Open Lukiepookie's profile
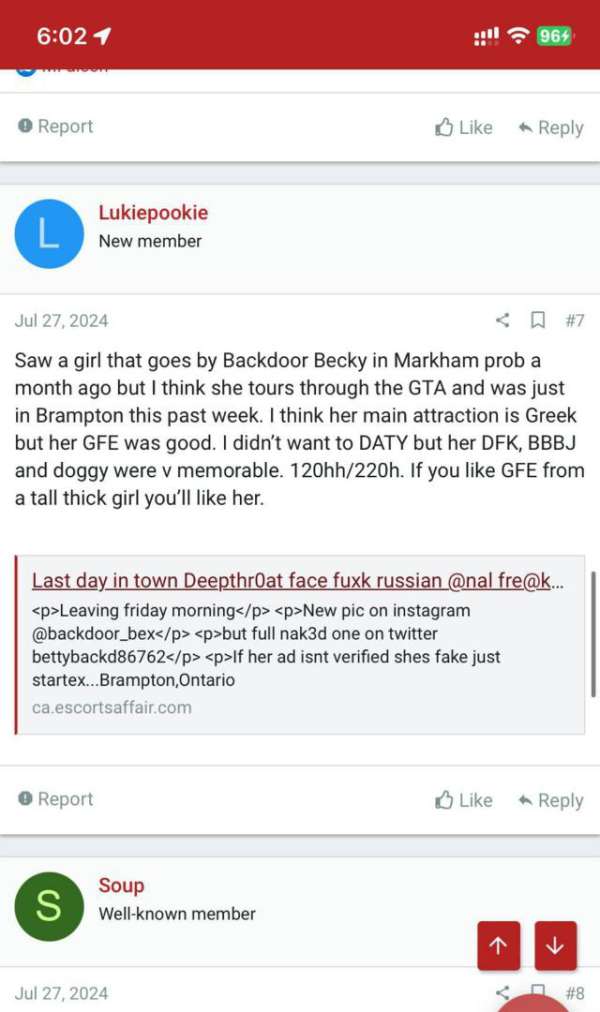 153,212
